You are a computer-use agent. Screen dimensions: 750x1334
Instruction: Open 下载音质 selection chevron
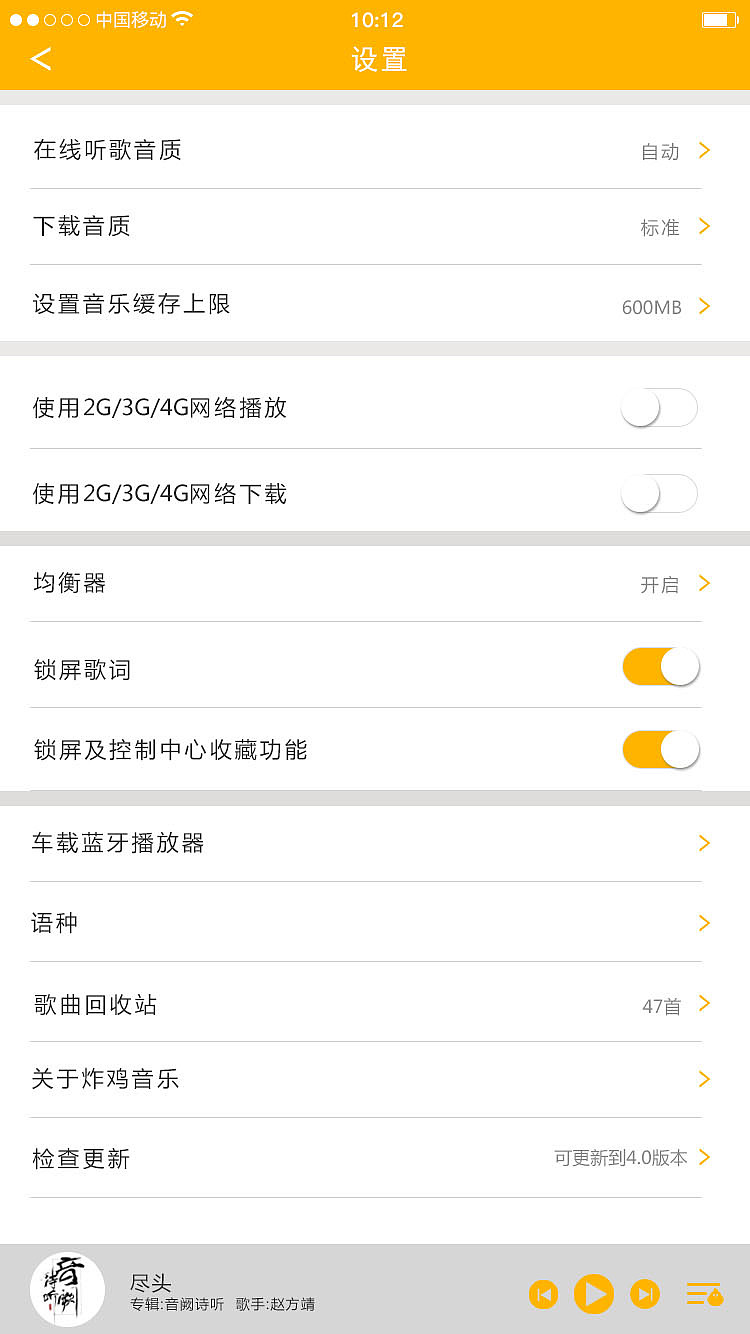[x=703, y=226]
